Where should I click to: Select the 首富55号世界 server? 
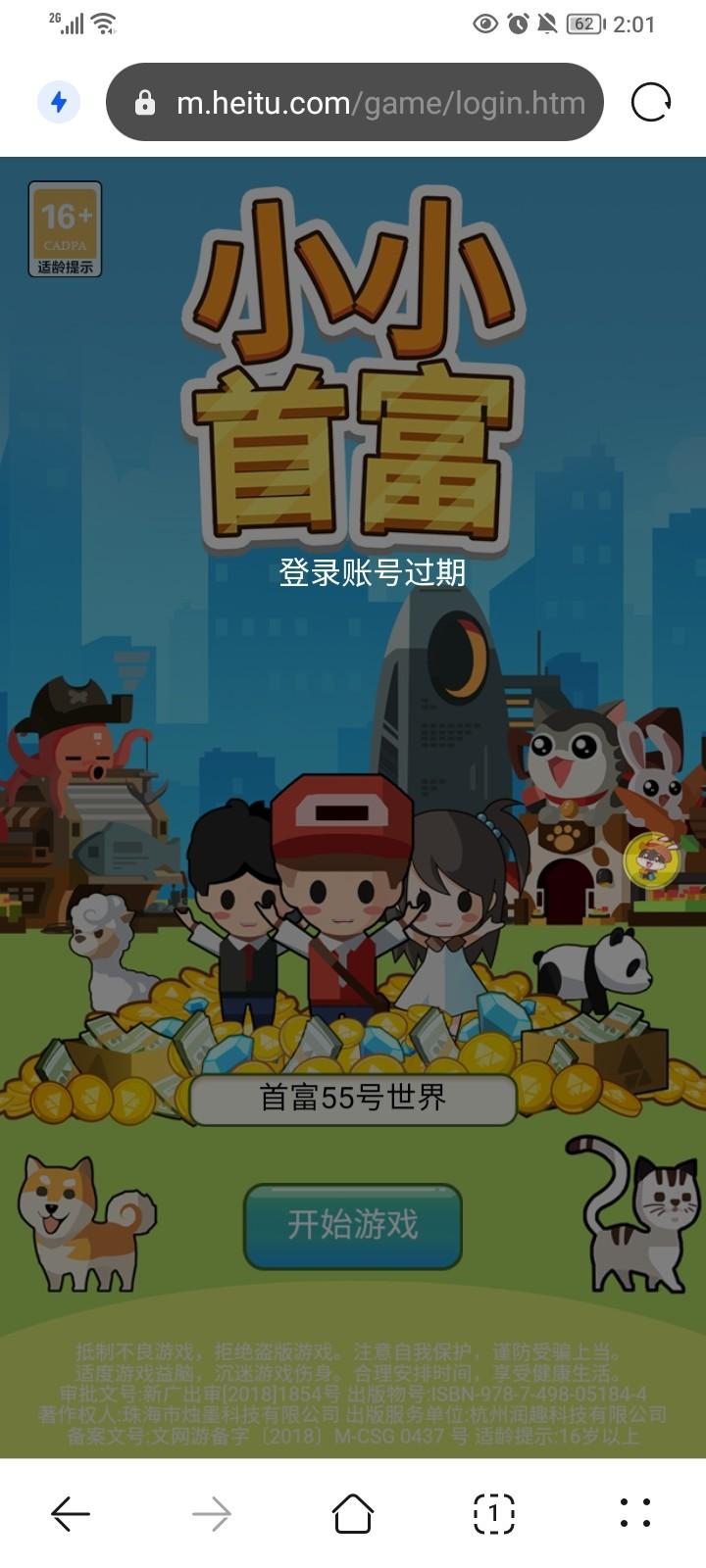[353, 1099]
